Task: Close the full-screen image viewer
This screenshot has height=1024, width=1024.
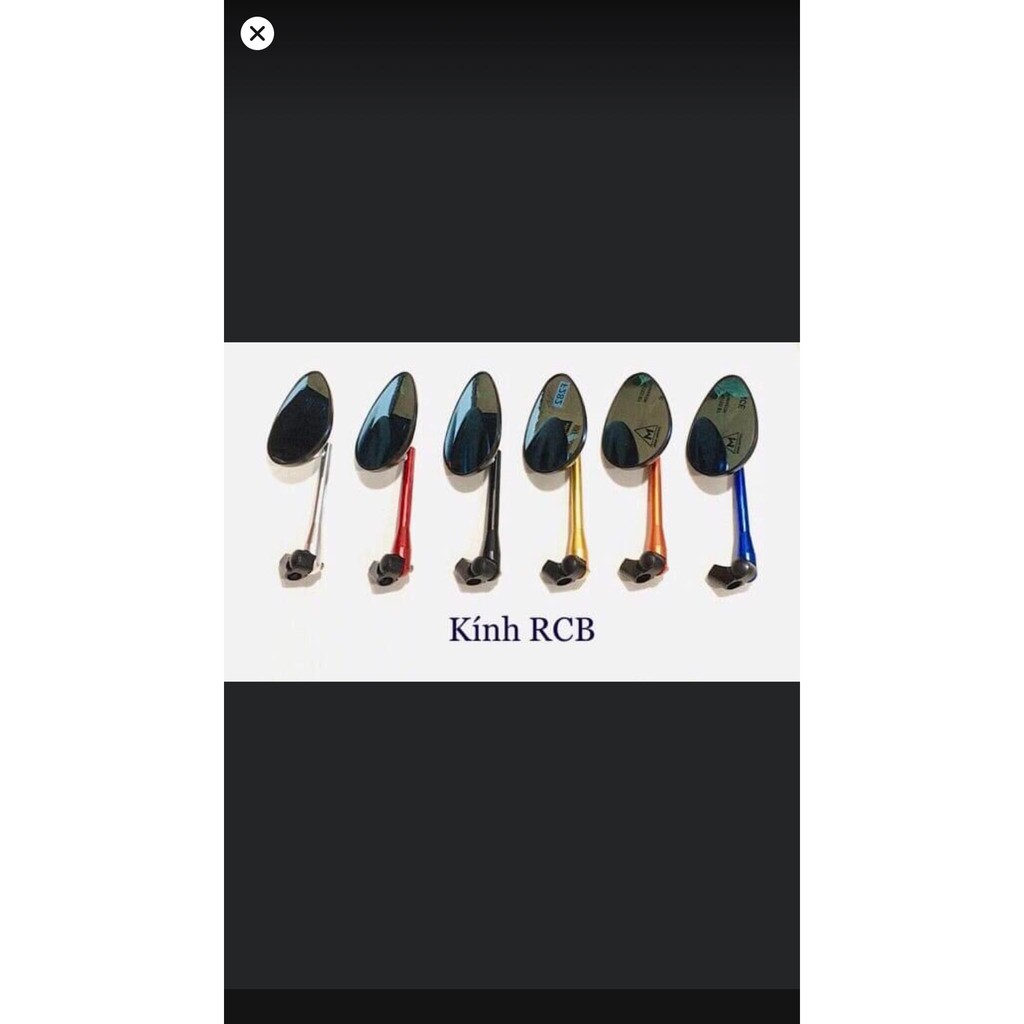Action: pyautogui.click(x=257, y=34)
